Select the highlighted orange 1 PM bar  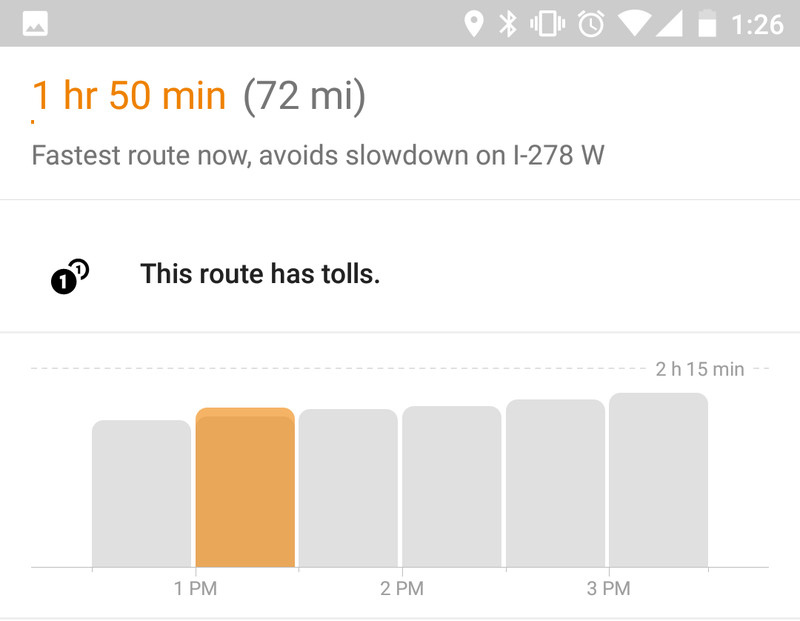click(x=245, y=488)
